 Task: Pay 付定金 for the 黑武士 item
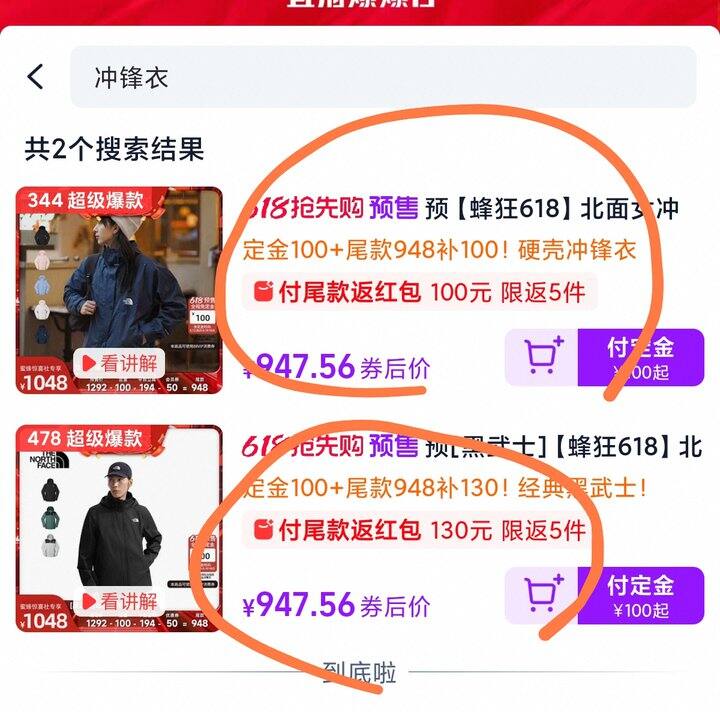(x=641, y=595)
